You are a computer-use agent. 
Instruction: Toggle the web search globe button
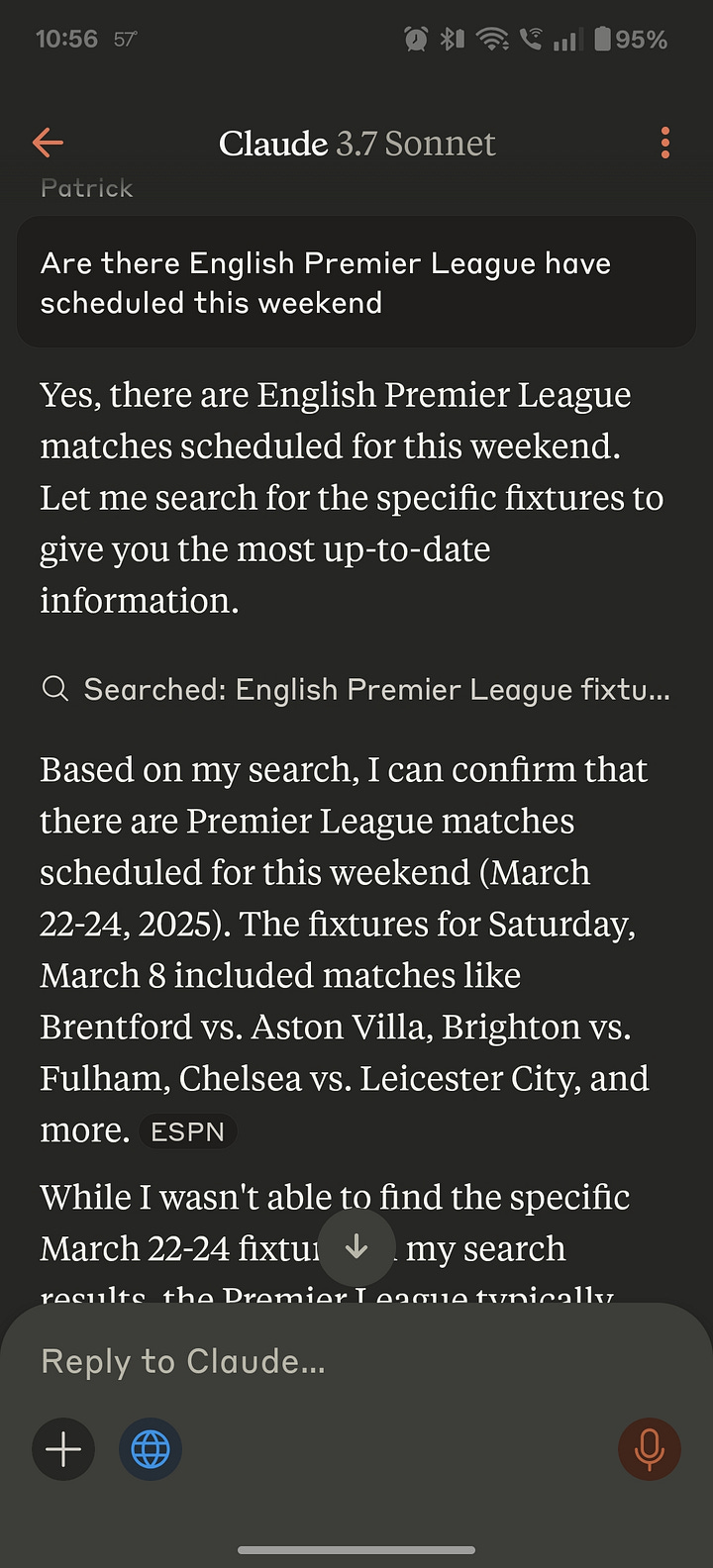151,1449
